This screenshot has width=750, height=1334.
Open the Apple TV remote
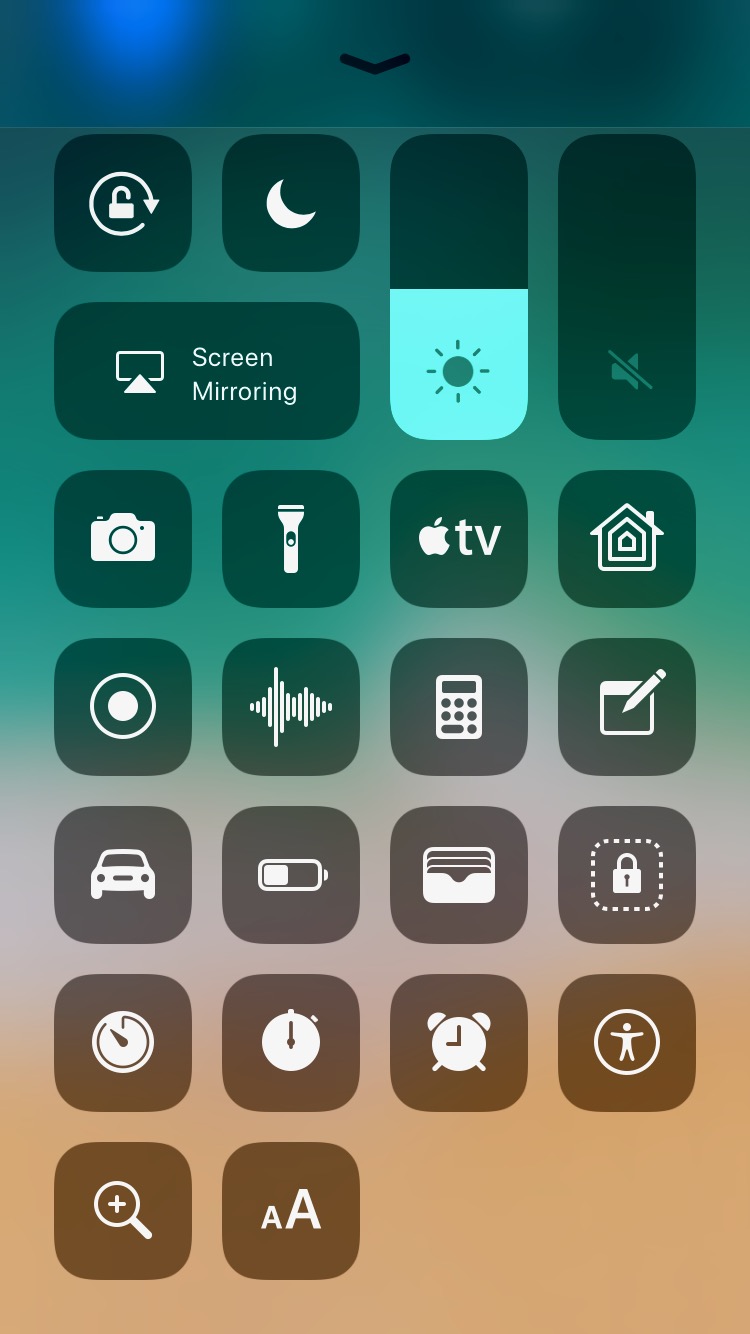point(459,539)
